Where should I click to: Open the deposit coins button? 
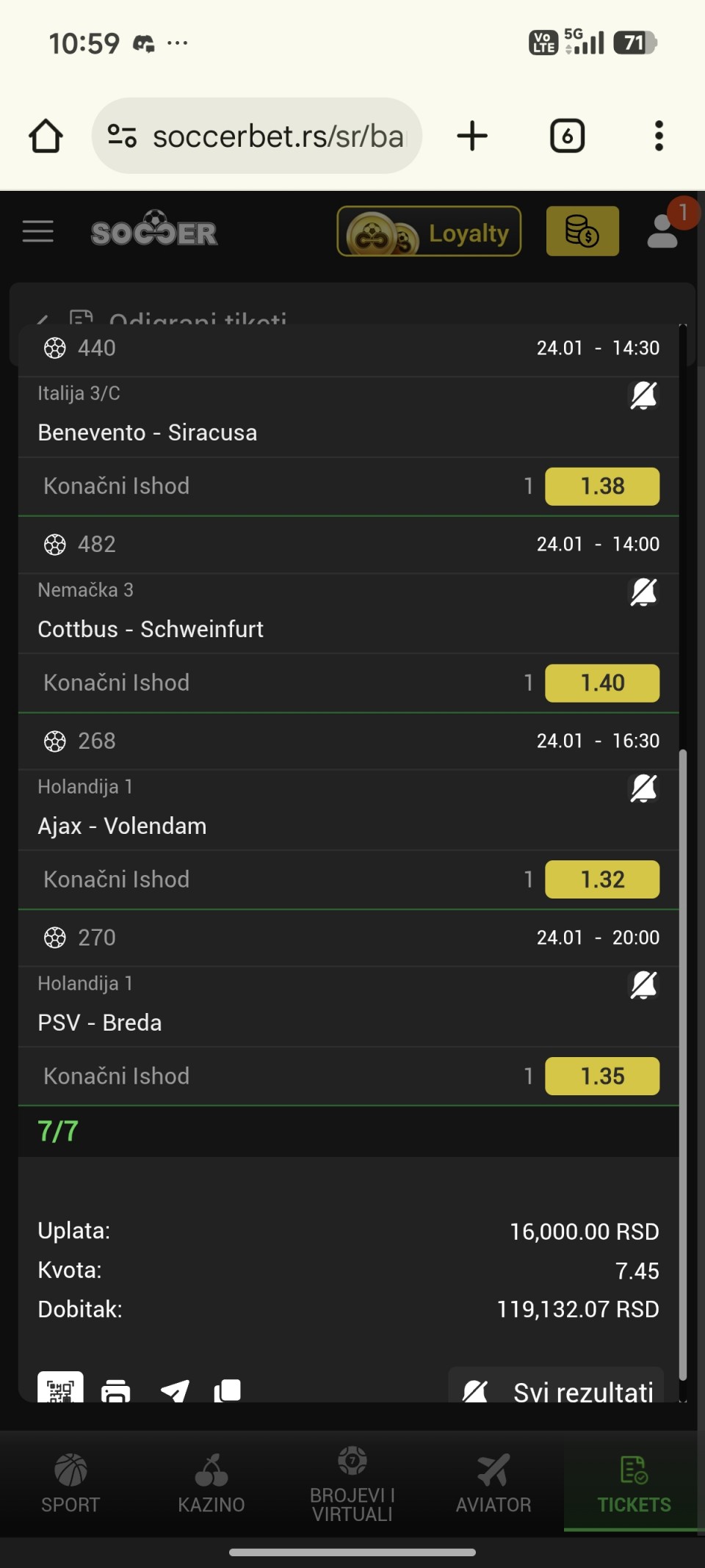point(582,231)
